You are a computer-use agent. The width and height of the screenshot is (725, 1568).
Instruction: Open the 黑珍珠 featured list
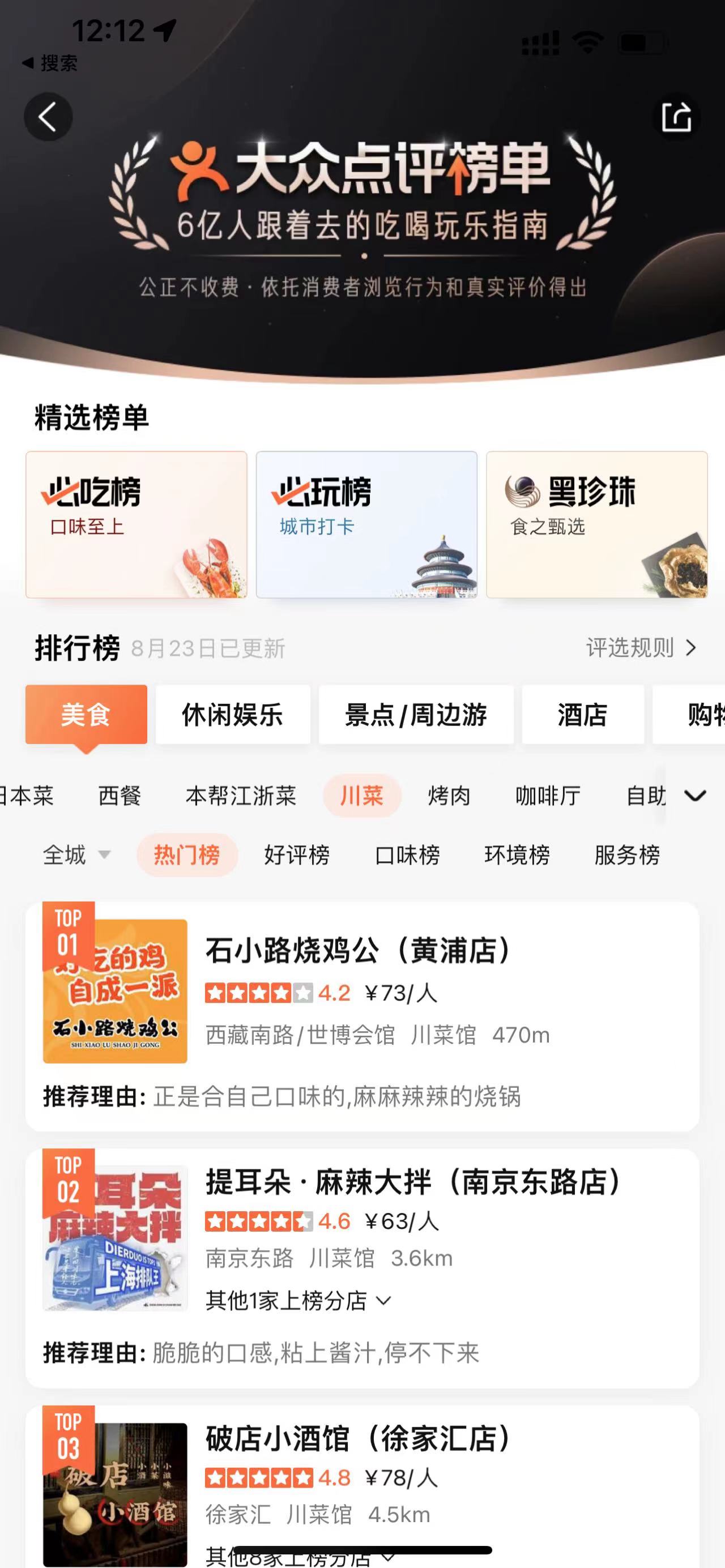click(596, 524)
